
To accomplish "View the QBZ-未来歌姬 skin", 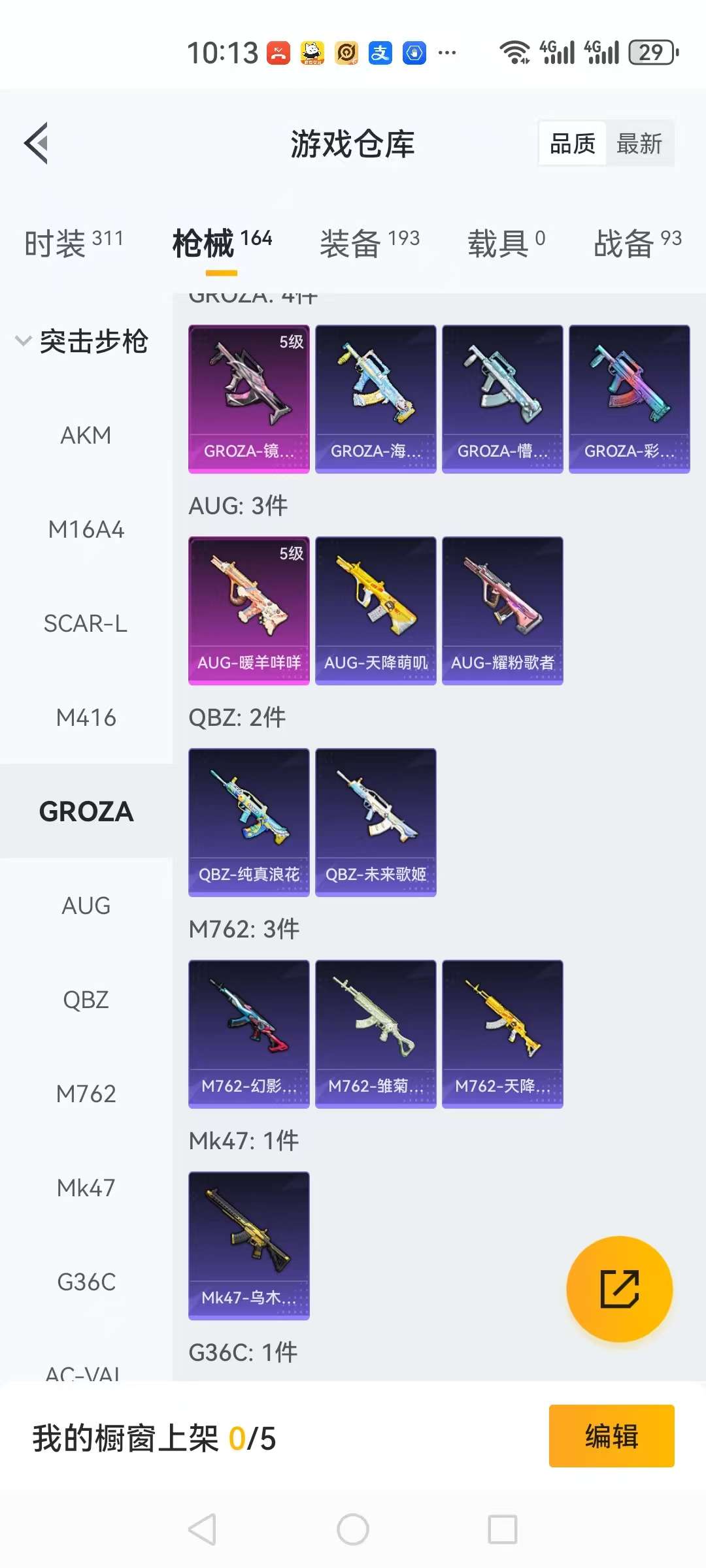I will point(375,822).
